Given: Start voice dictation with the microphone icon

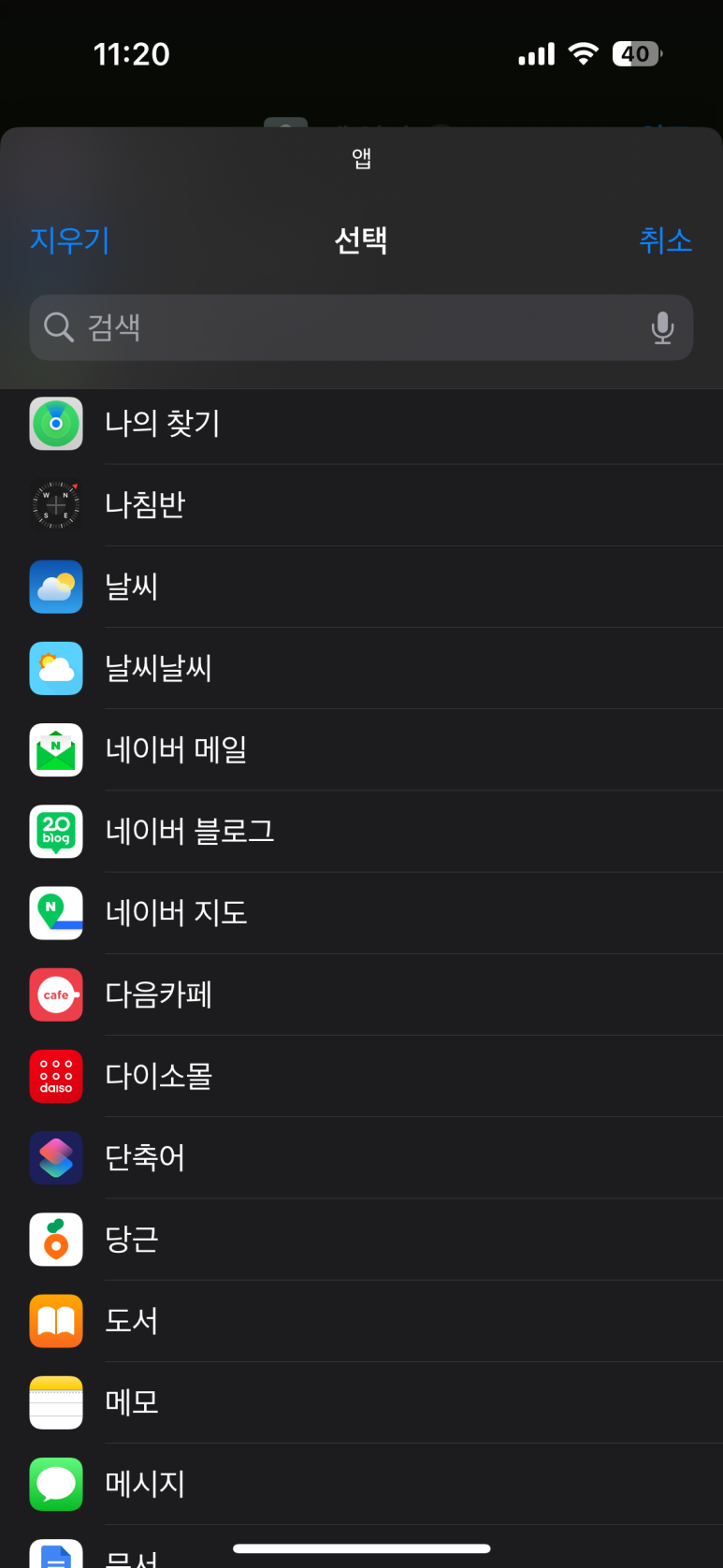Looking at the screenshot, I should pos(662,327).
